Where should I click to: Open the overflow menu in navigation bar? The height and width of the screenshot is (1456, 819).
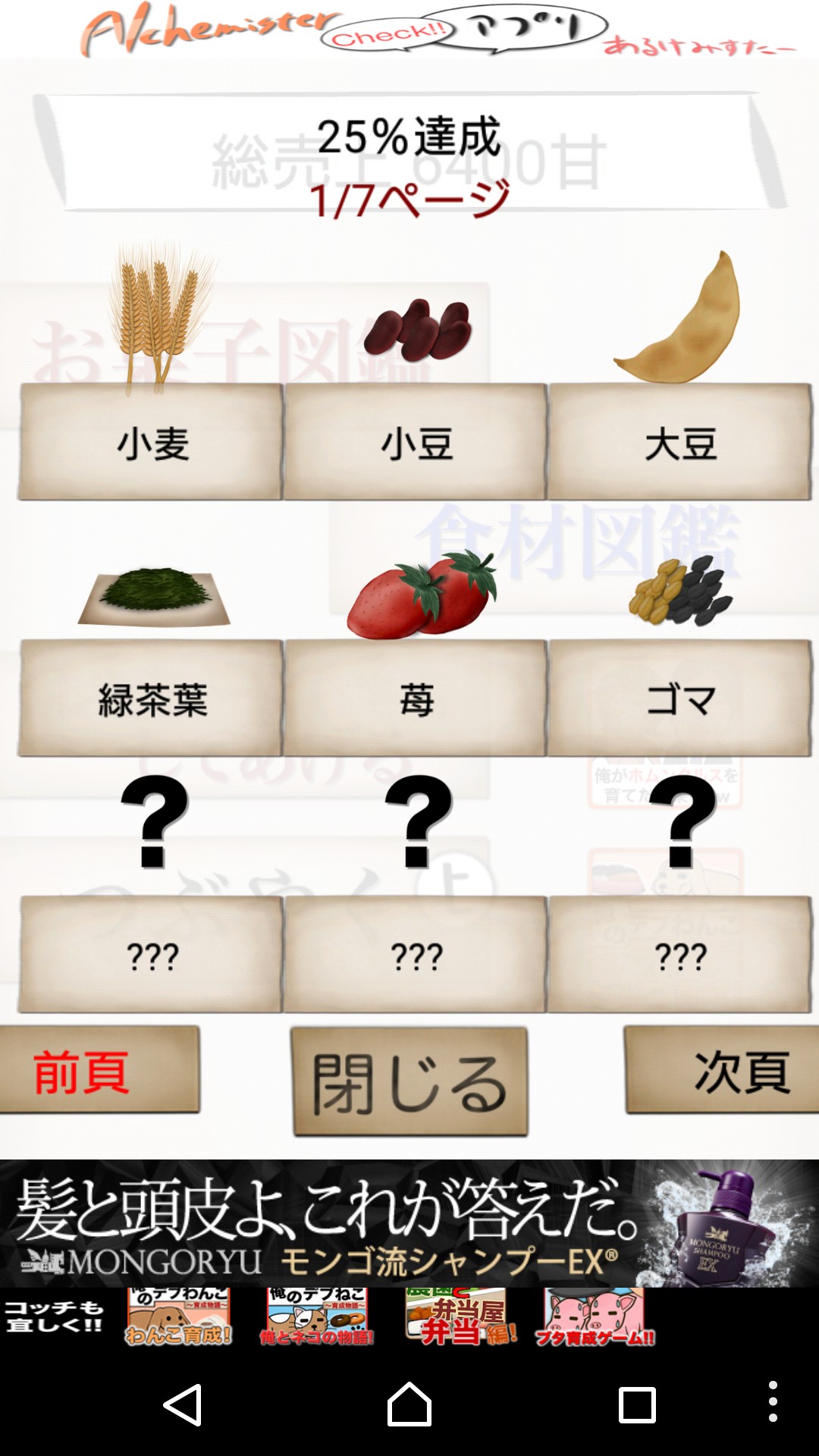click(773, 1401)
